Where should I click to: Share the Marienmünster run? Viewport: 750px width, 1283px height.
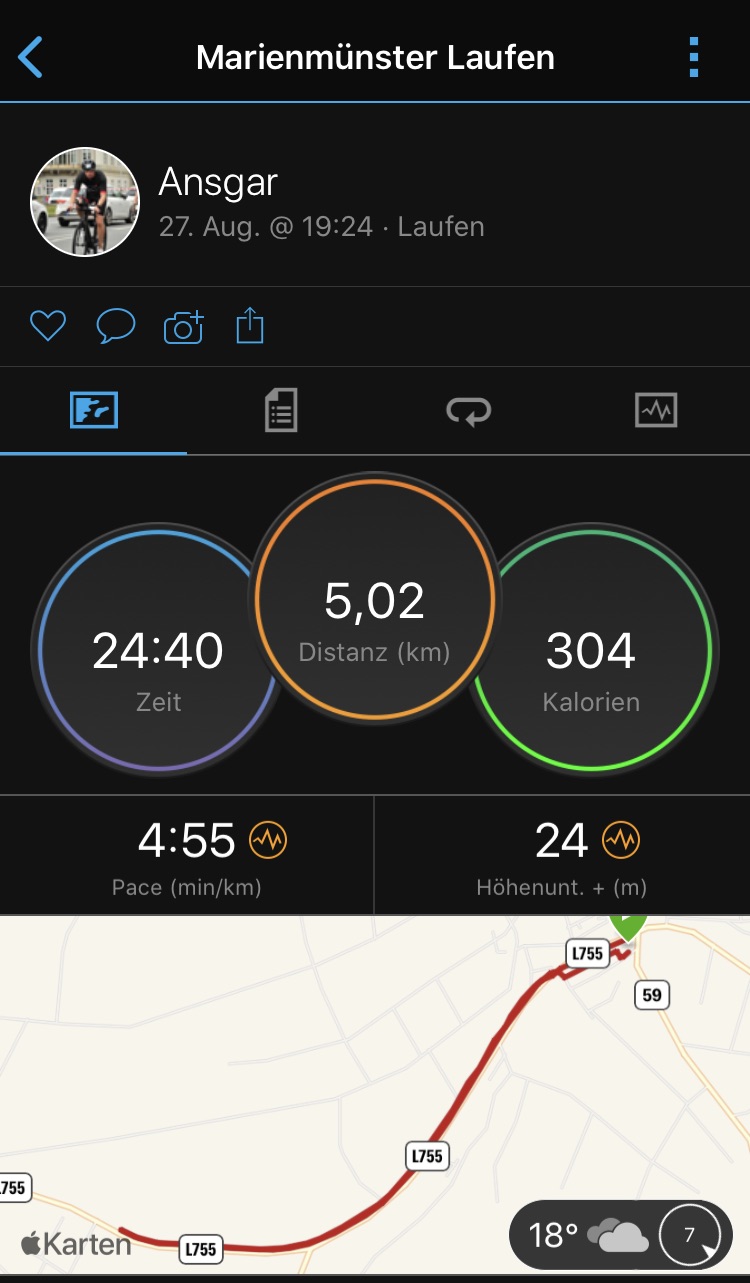tap(250, 326)
